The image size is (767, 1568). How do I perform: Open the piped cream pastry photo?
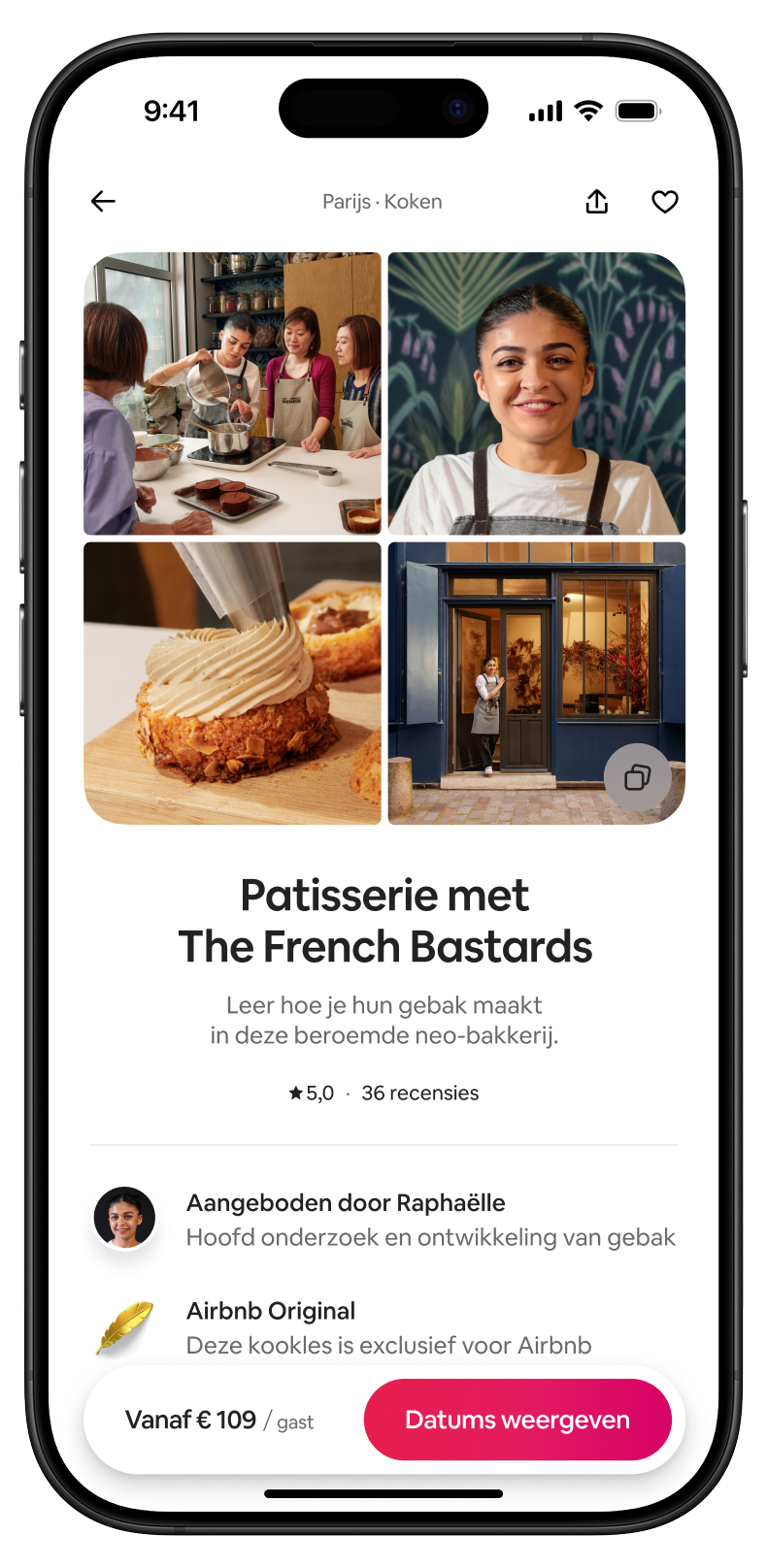(233, 683)
